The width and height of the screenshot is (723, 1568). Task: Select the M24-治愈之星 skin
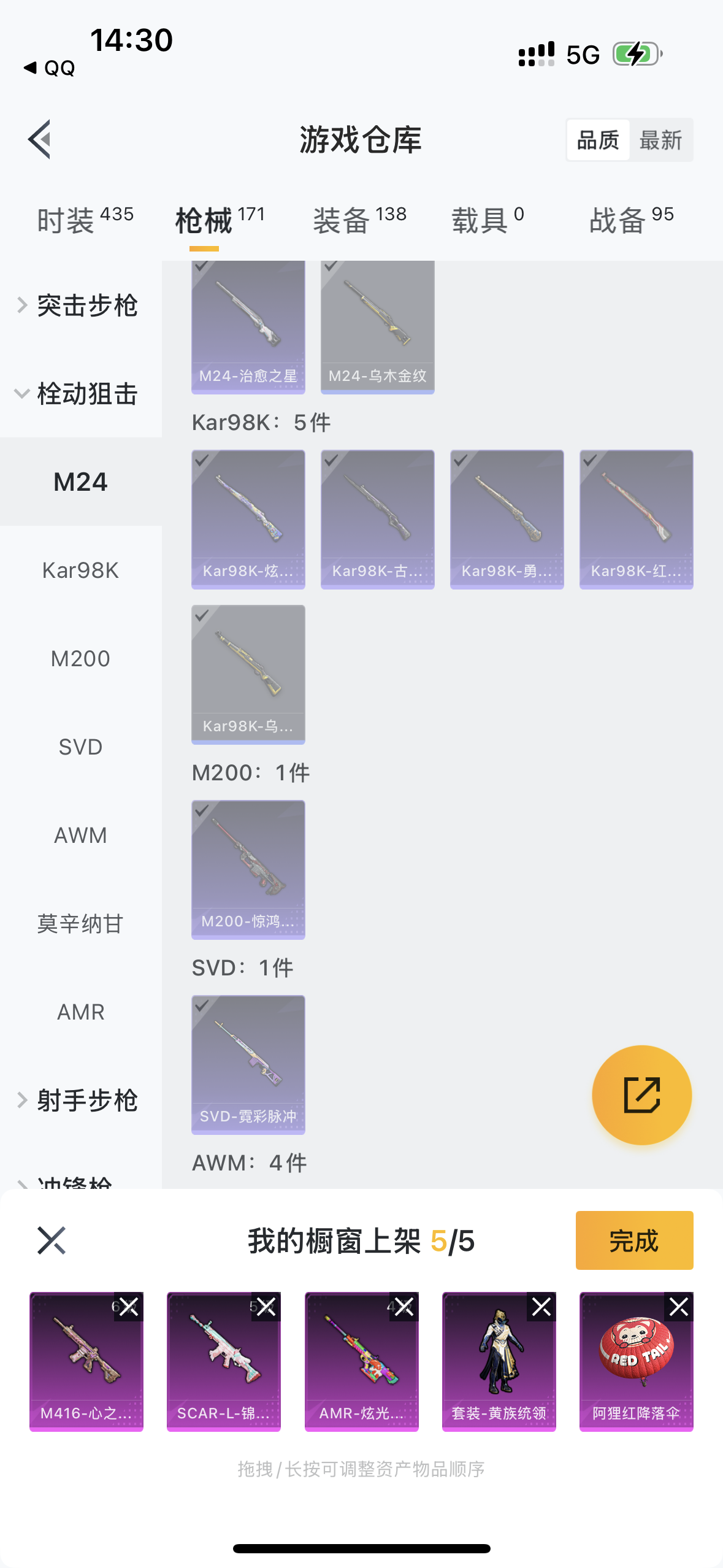pyautogui.click(x=248, y=327)
